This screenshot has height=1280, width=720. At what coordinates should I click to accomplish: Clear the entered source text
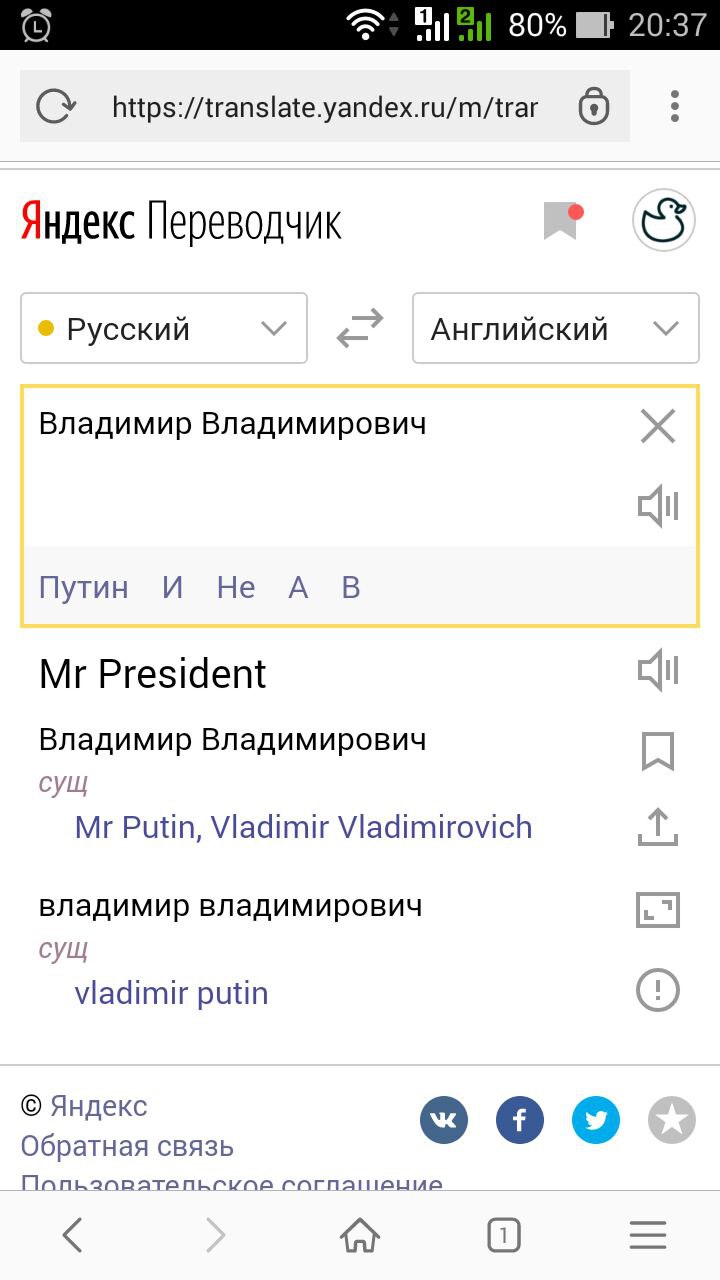coord(658,427)
